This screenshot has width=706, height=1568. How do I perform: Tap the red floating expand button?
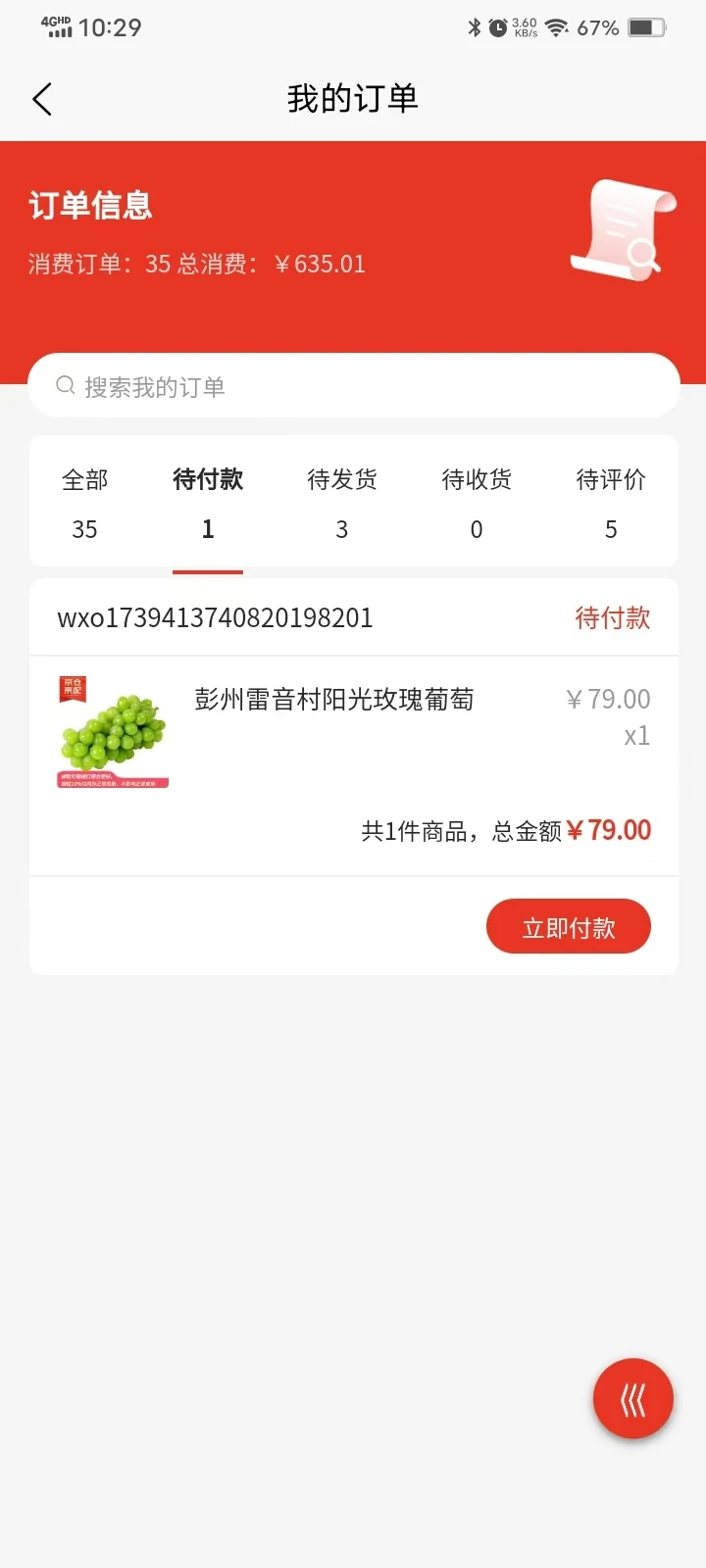pyautogui.click(x=632, y=1398)
